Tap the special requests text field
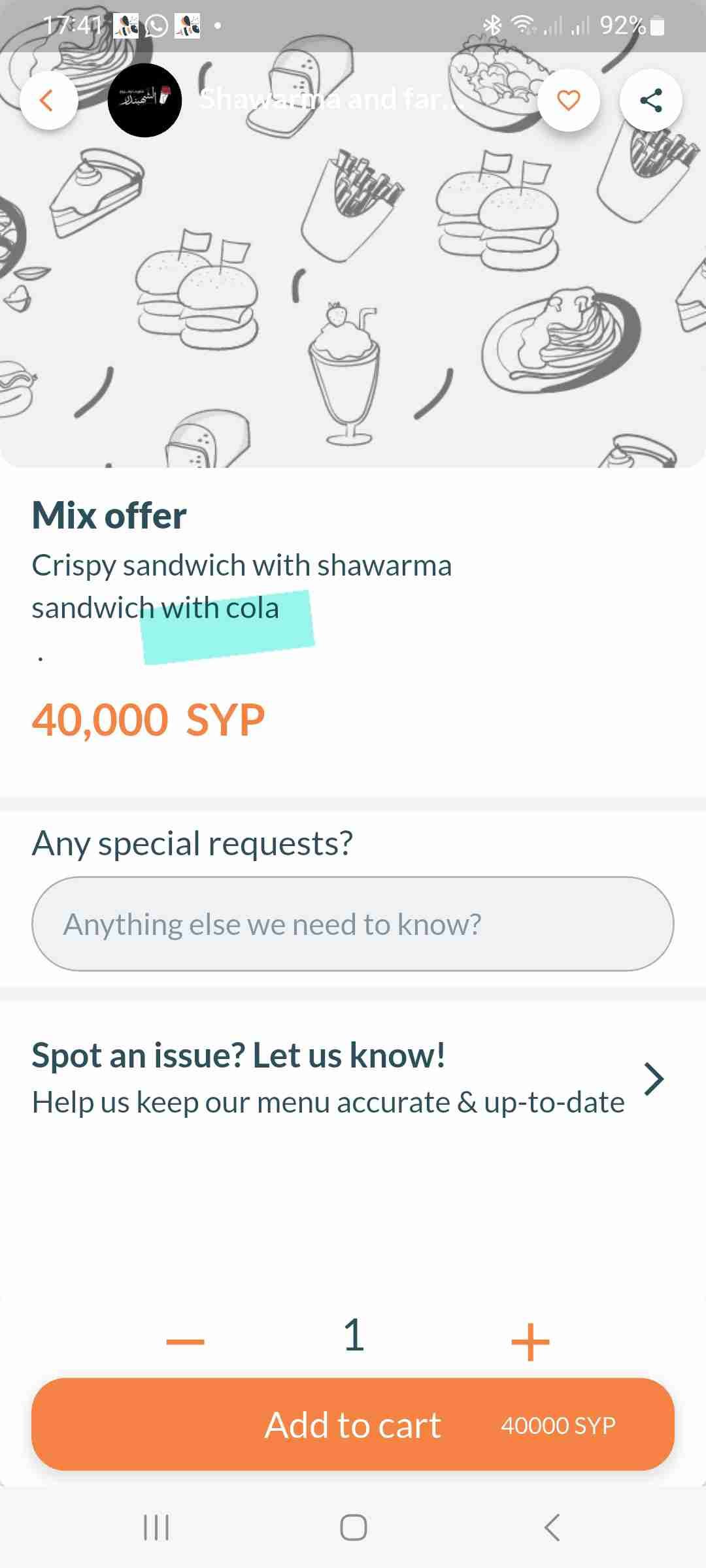Image resolution: width=706 pixels, height=1568 pixels. [x=353, y=924]
